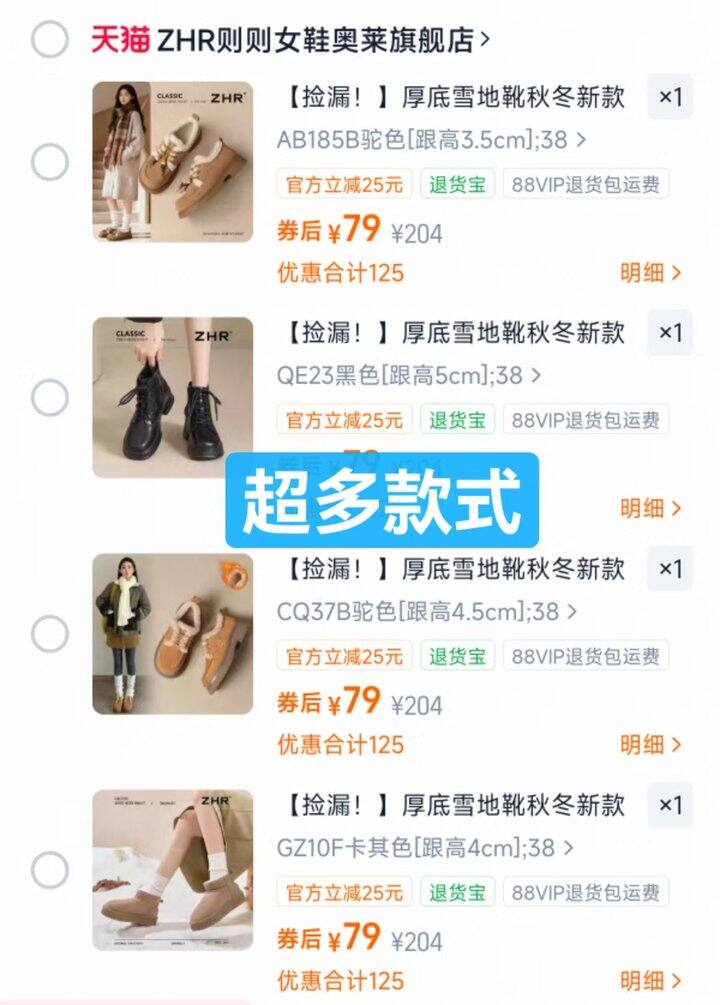The height and width of the screenshot is (1005, 720).
Task: Select the QE23黑色 boots item
Action: click(x=49, y=398)
